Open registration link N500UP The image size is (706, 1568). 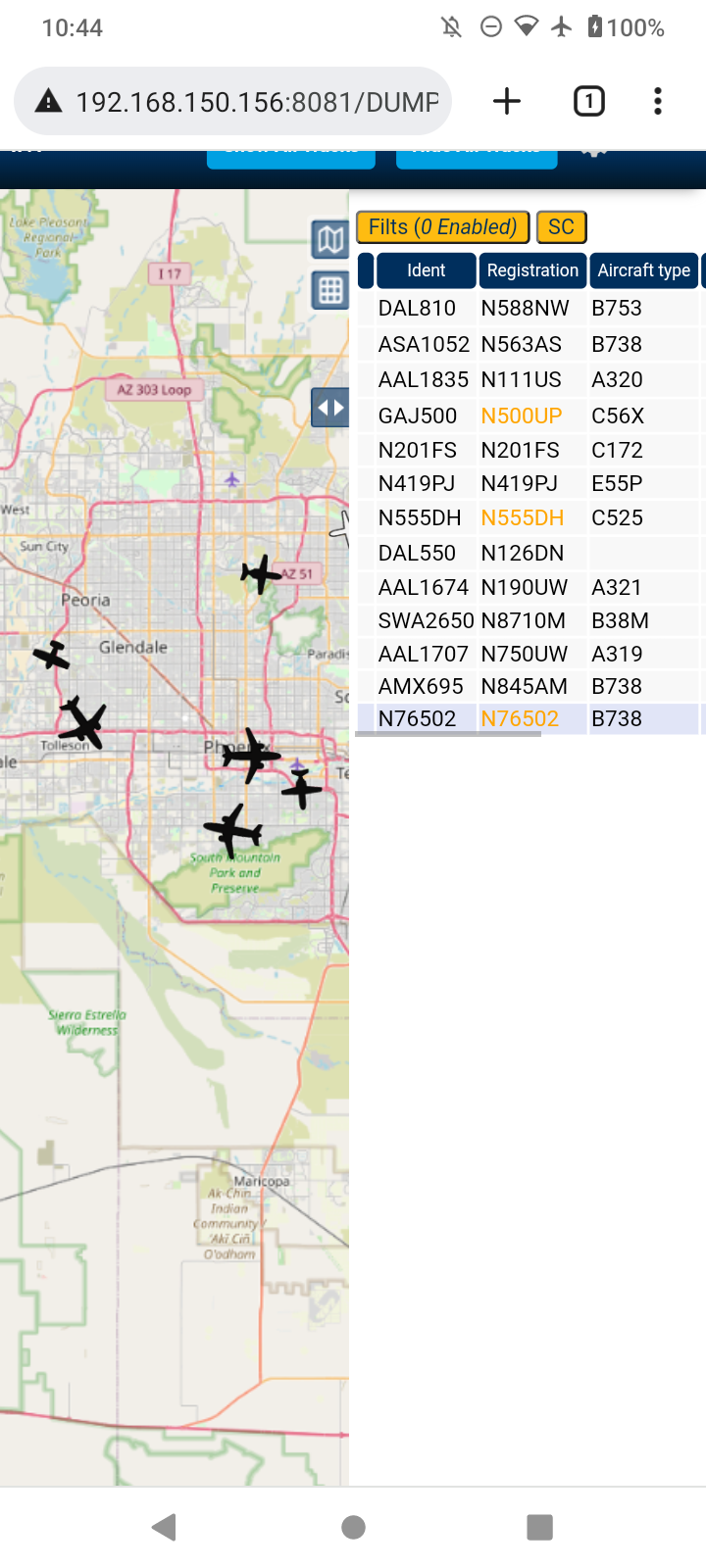(522, 416)
